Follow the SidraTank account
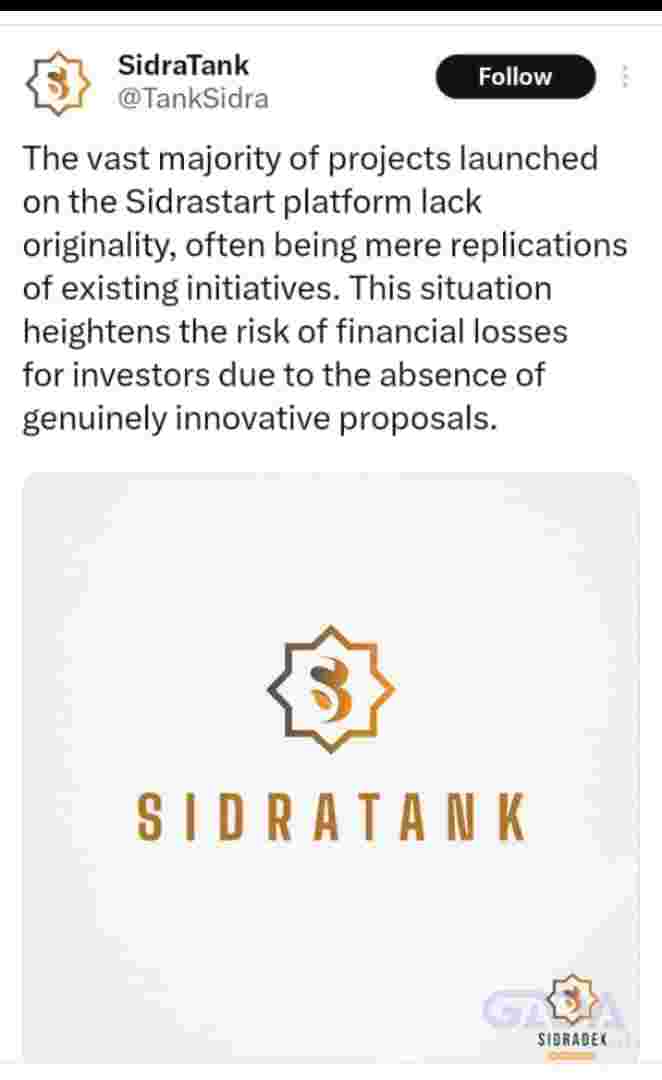The height and width of the screenshot is (1080, 662). (x=515, y=77)
